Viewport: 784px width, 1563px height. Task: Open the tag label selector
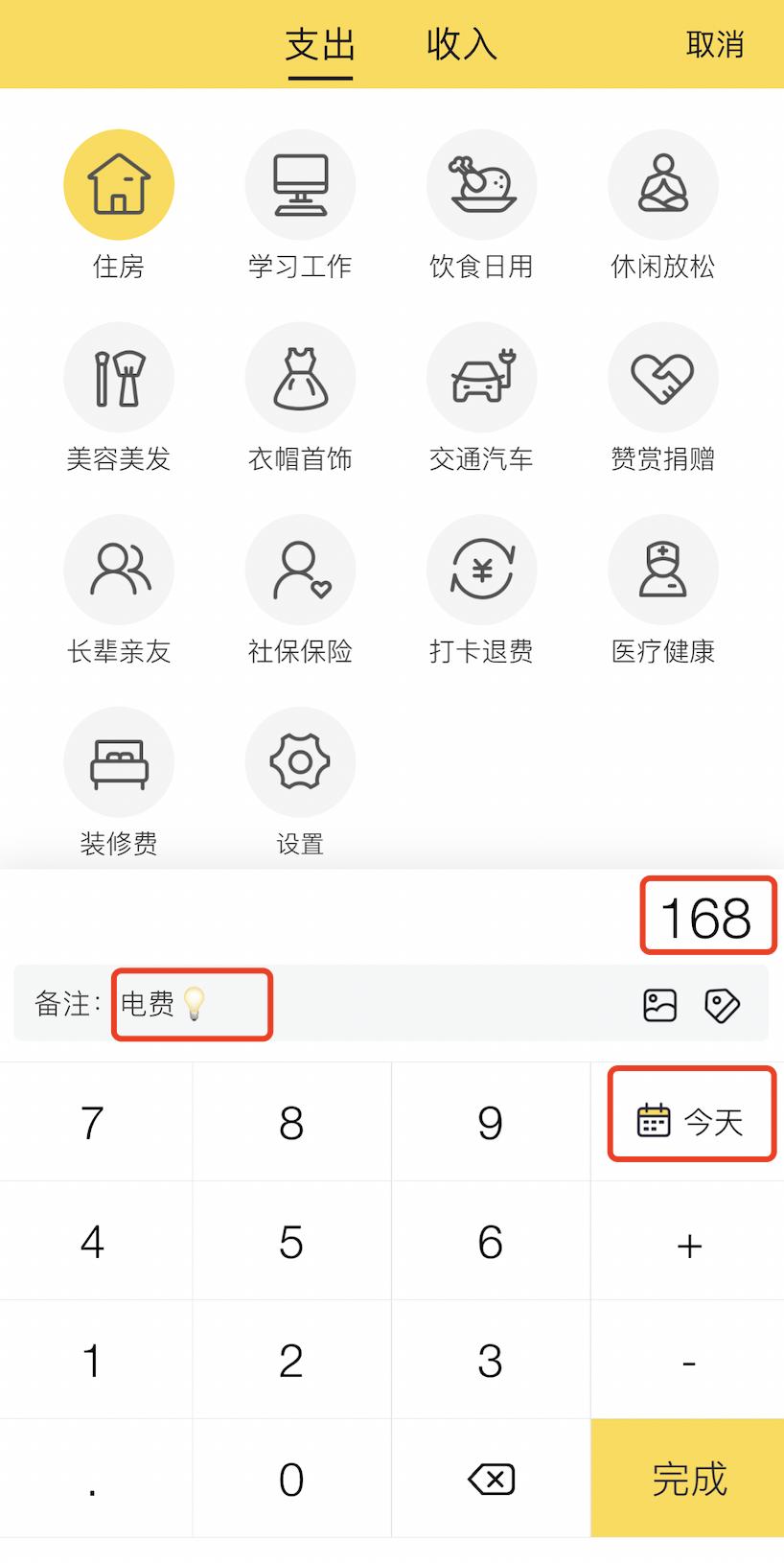coord(723,1004)
